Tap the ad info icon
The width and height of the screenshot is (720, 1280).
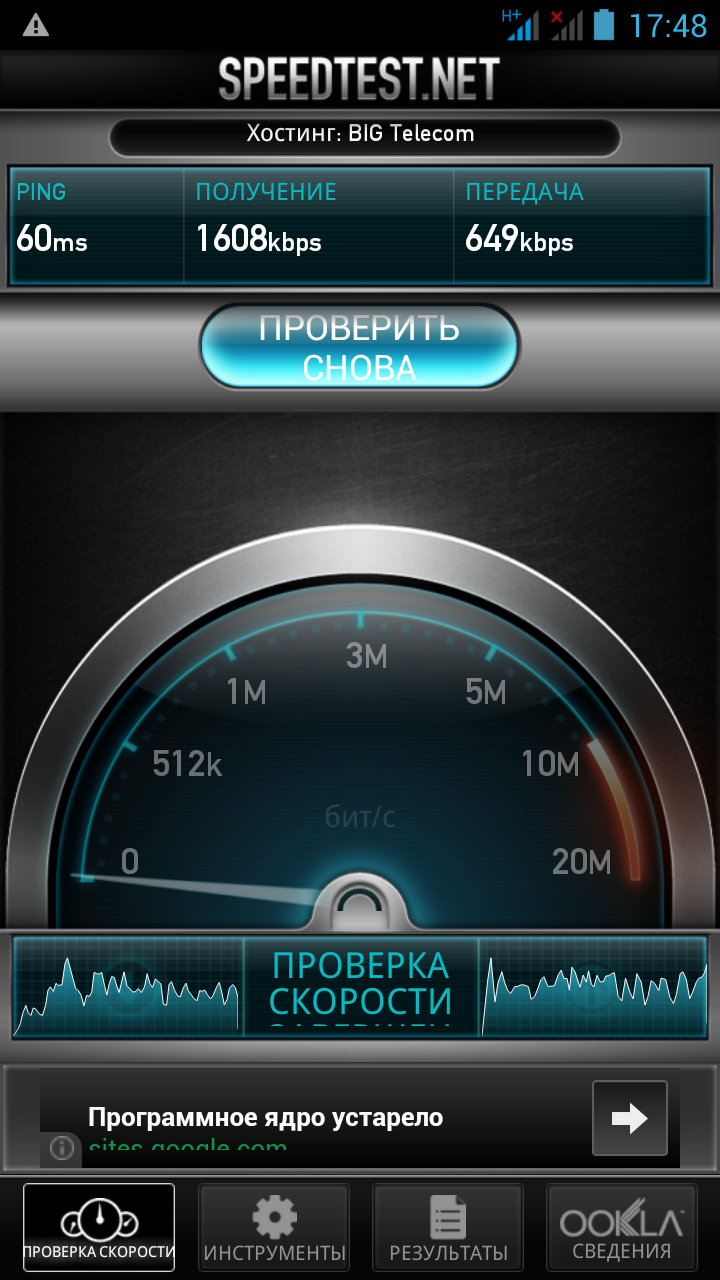point(62,1148)
